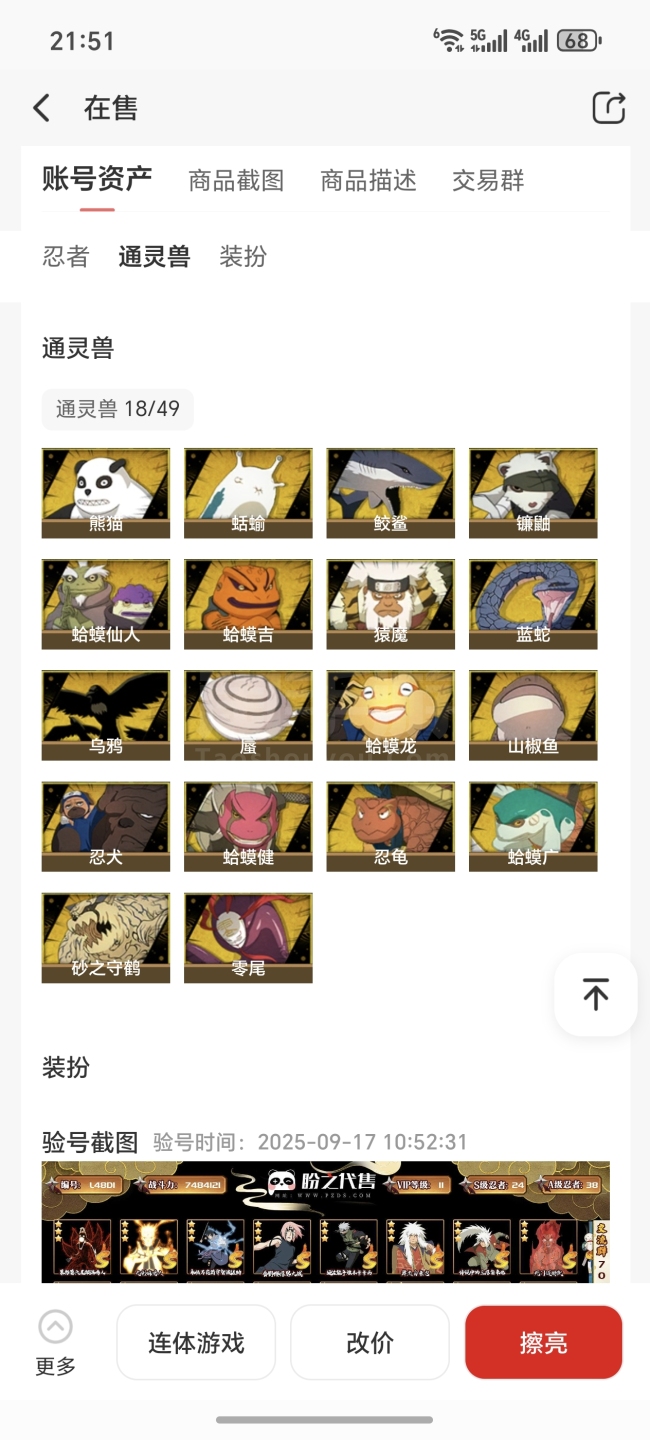Viewport: 650px width, 1440px height.
Task: Go back using the top-left arrow
Action: (41, 108)
